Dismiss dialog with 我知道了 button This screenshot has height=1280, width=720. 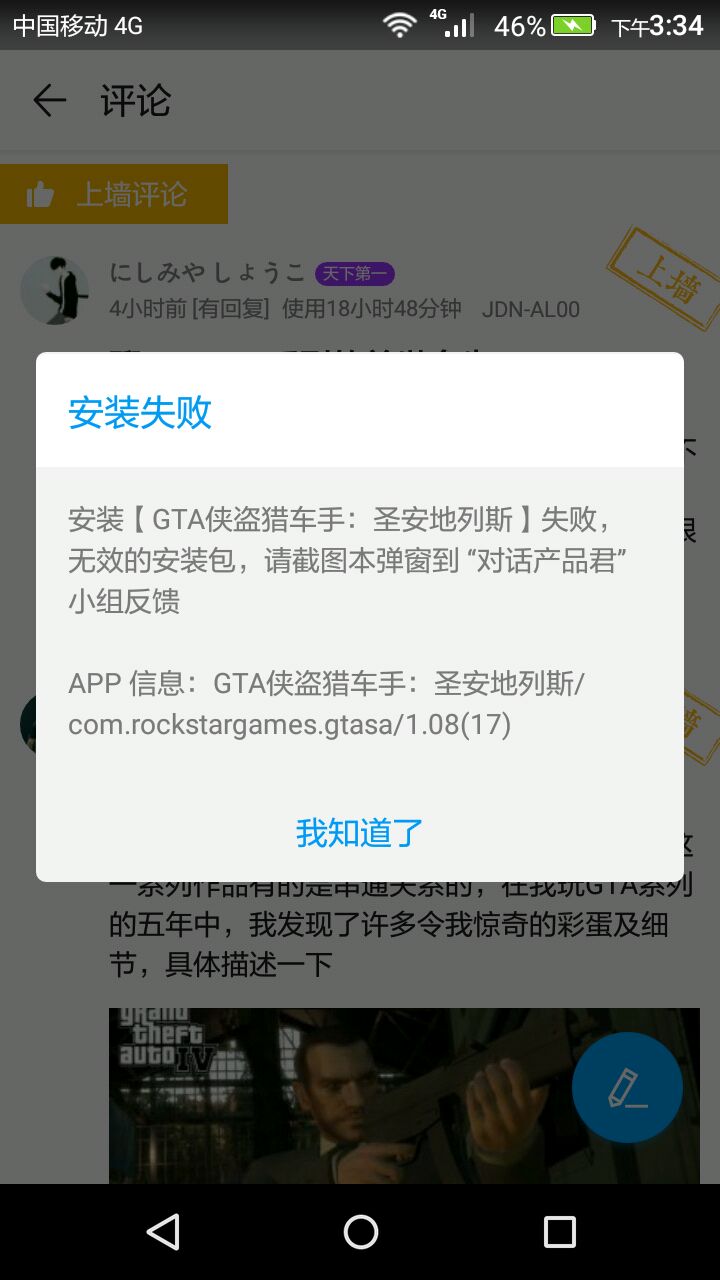[360, 832]
